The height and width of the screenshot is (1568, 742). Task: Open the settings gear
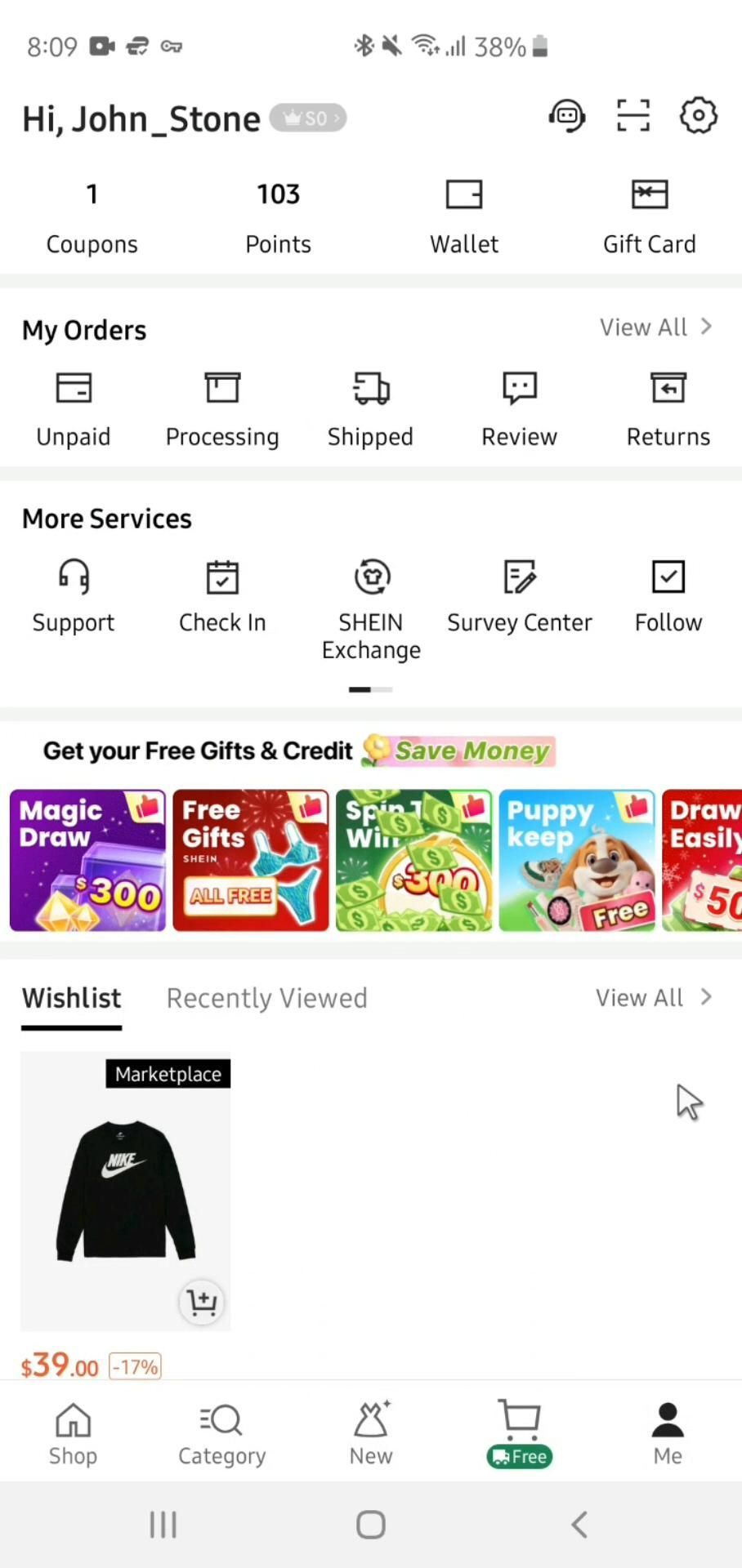pos(698,116)
